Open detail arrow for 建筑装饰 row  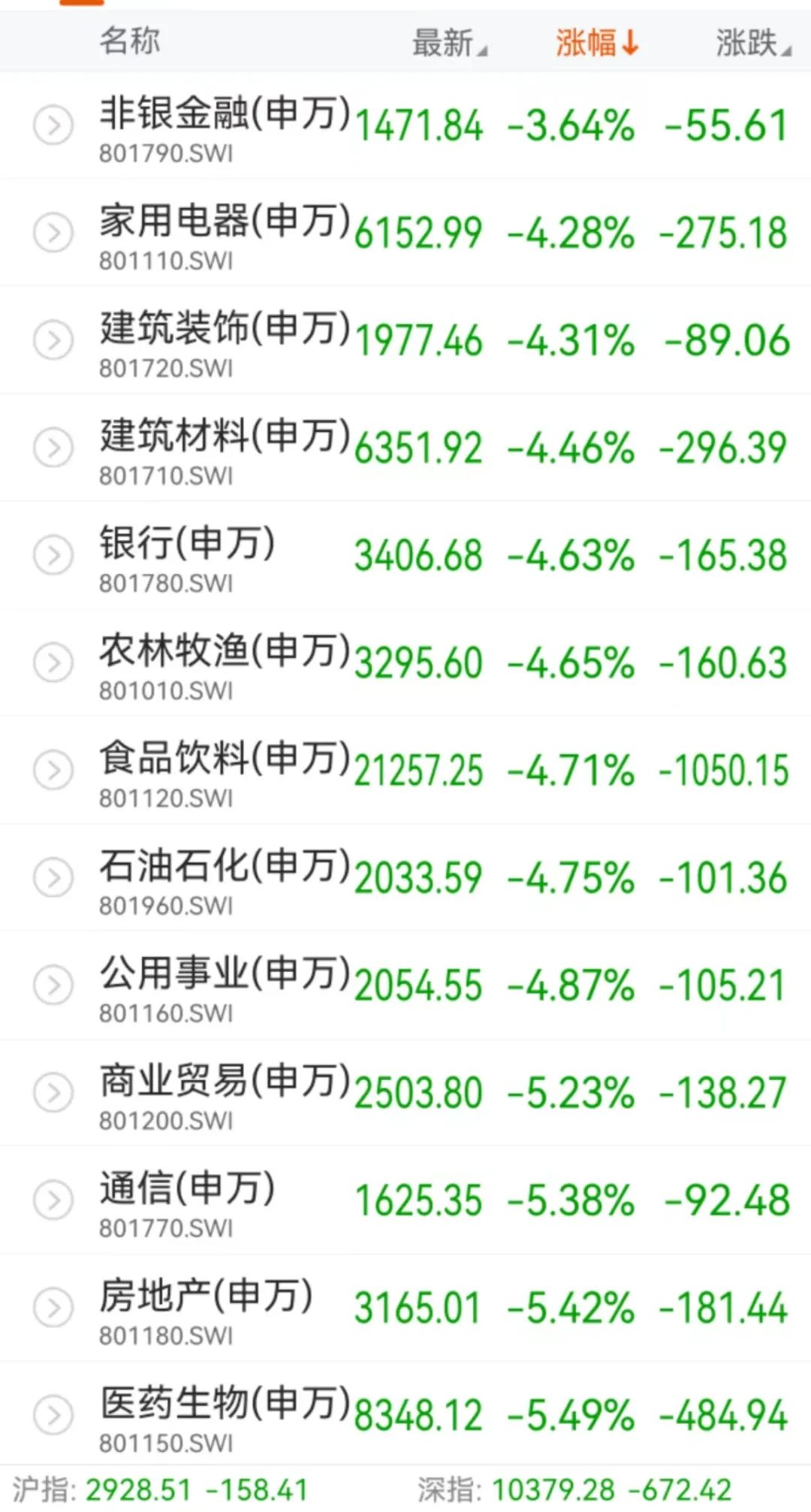pos(53,340)
